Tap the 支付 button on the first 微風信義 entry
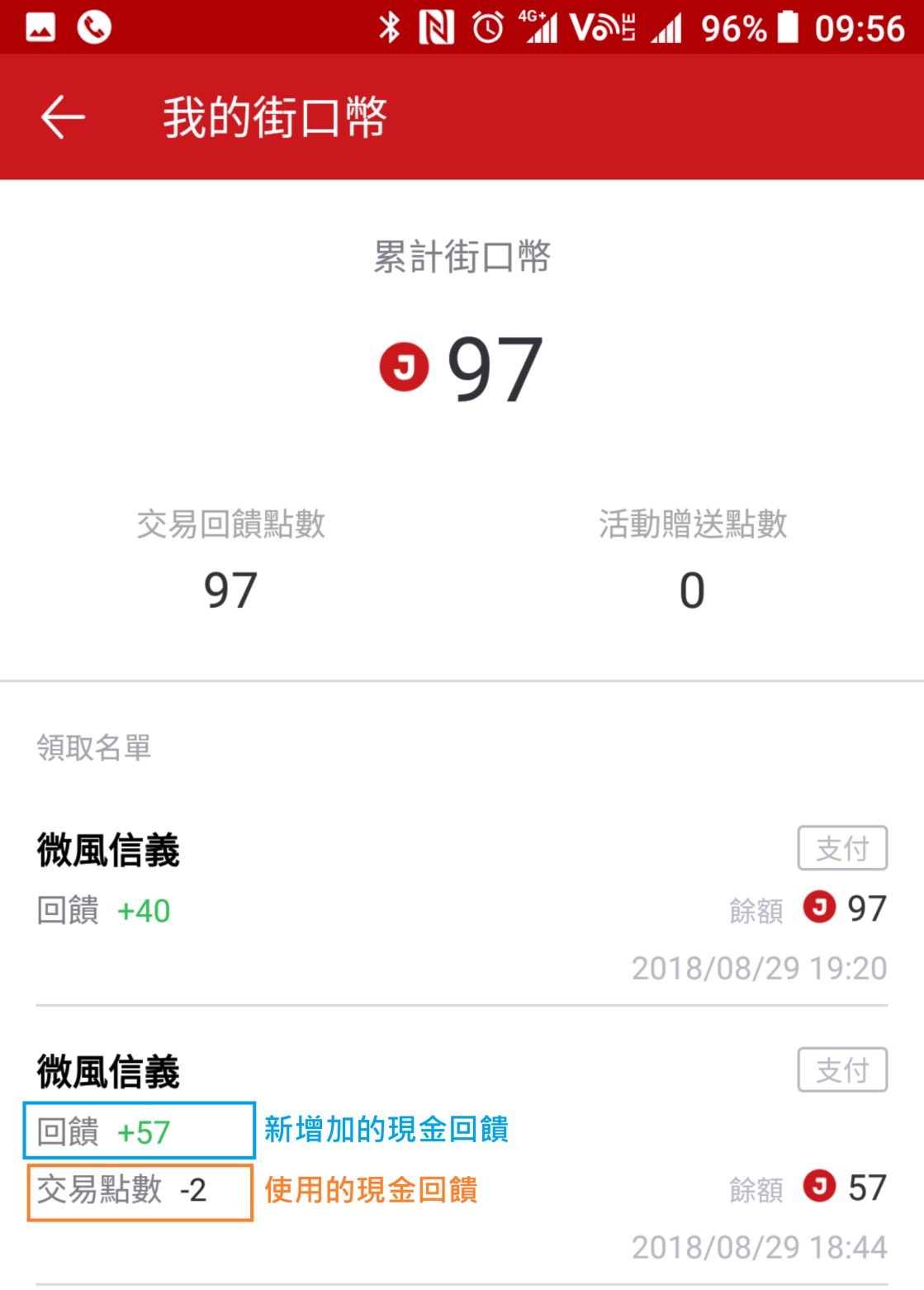 [x=842, y=848]
